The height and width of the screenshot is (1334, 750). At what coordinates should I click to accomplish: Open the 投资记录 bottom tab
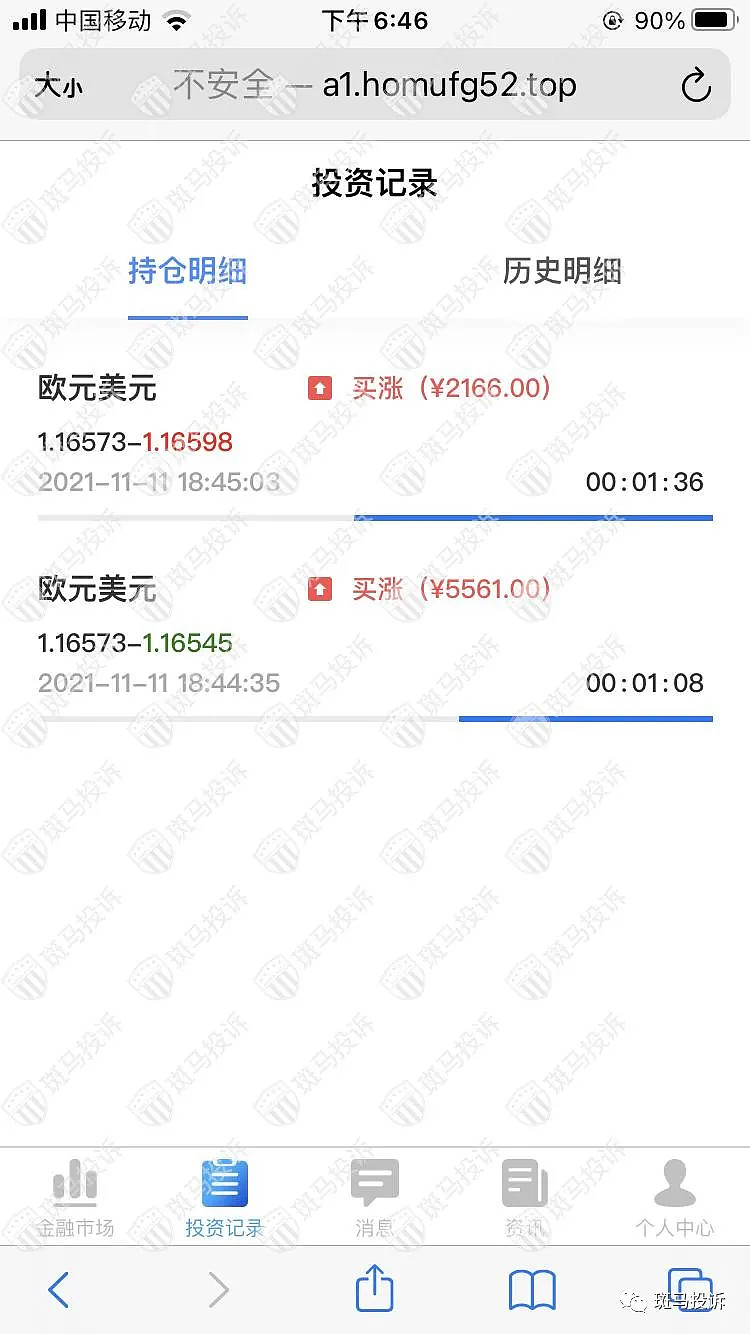tap(224, 1198)
